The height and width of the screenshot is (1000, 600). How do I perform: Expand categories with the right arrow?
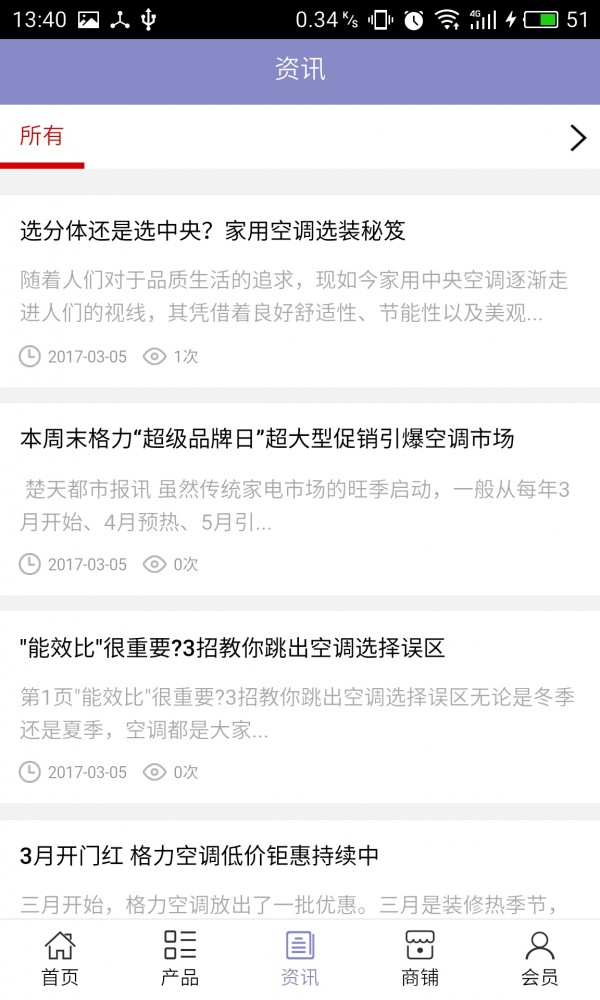[x=577, y=138]
